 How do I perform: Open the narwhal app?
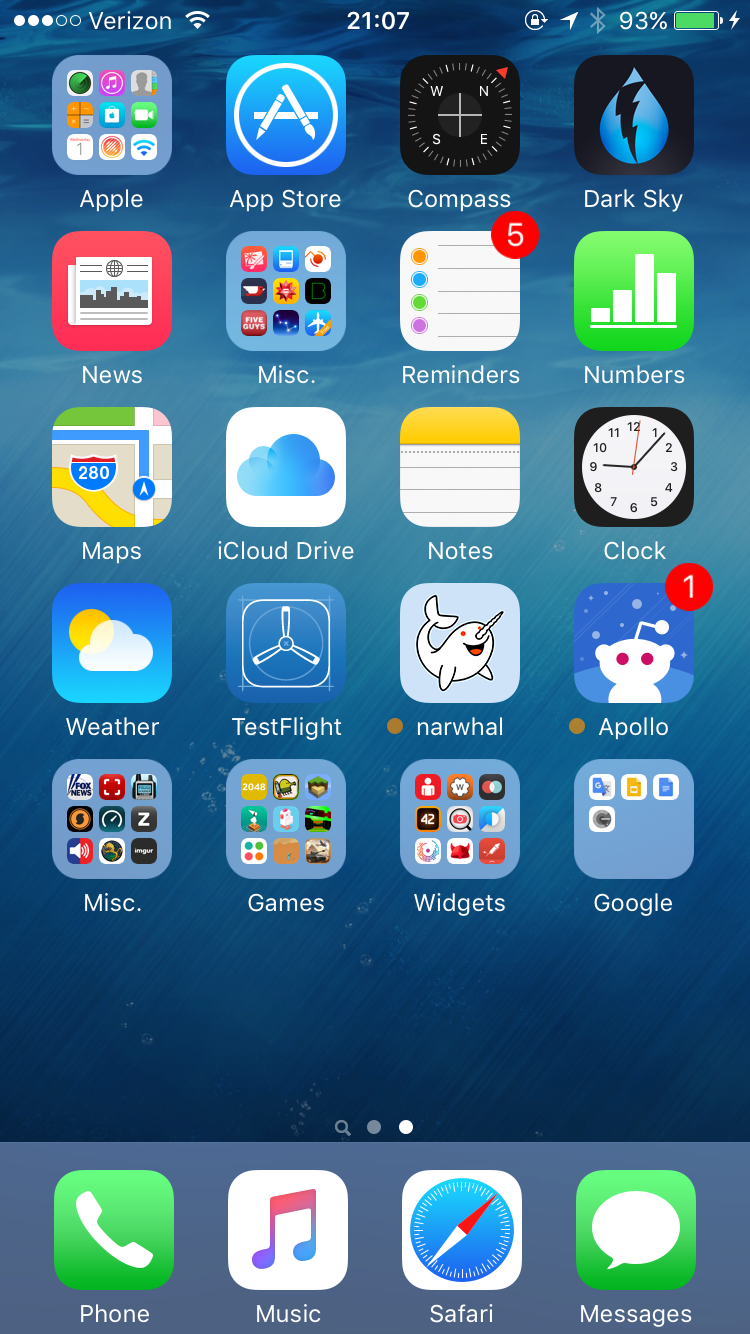tap(460, 643)
